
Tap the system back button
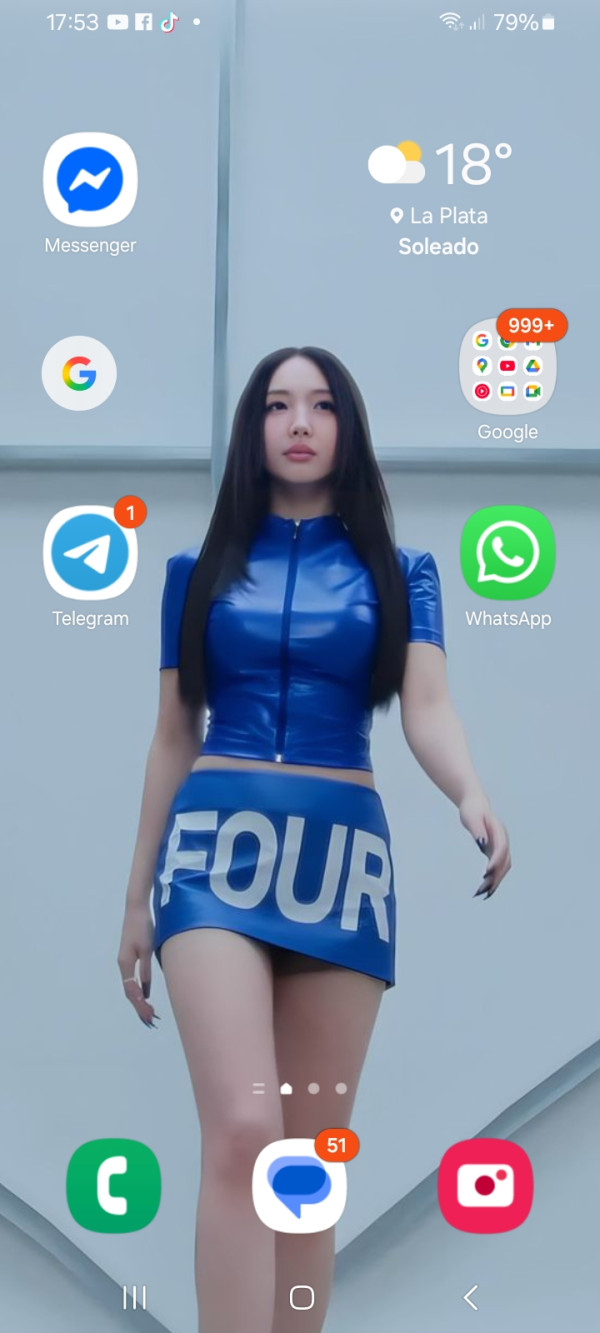point(471,1297)
